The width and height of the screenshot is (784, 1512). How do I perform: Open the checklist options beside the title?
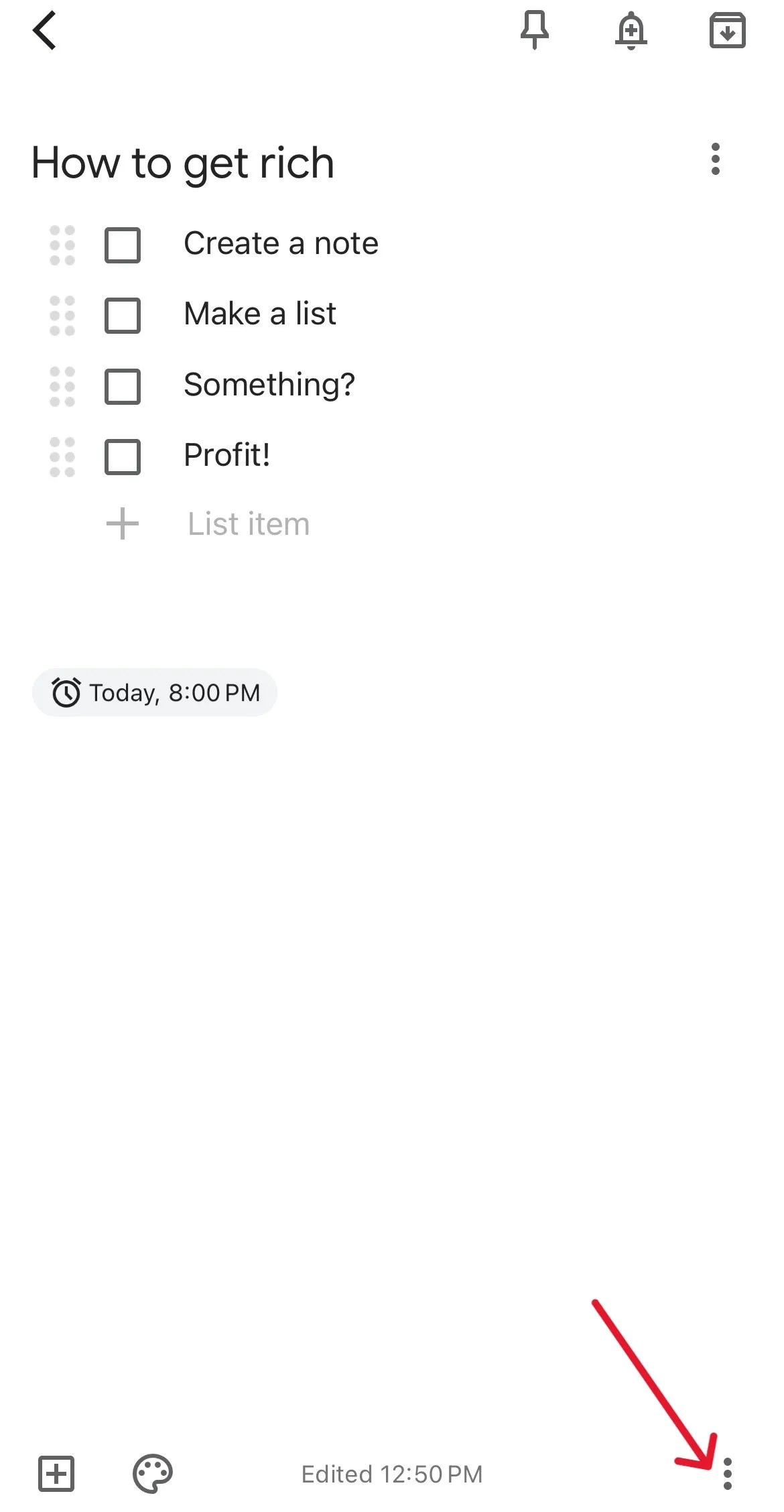pos(715,160)
